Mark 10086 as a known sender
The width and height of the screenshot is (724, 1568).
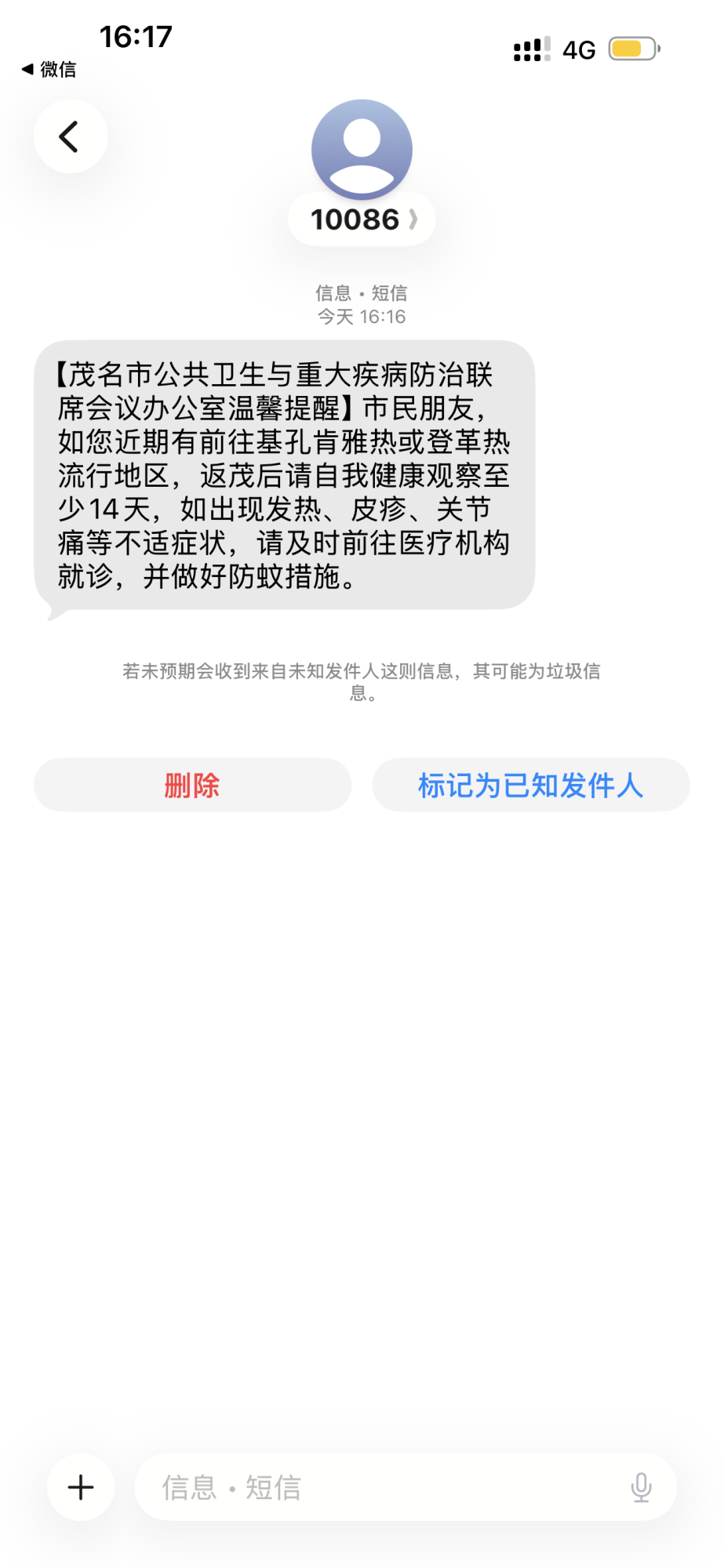530,785
